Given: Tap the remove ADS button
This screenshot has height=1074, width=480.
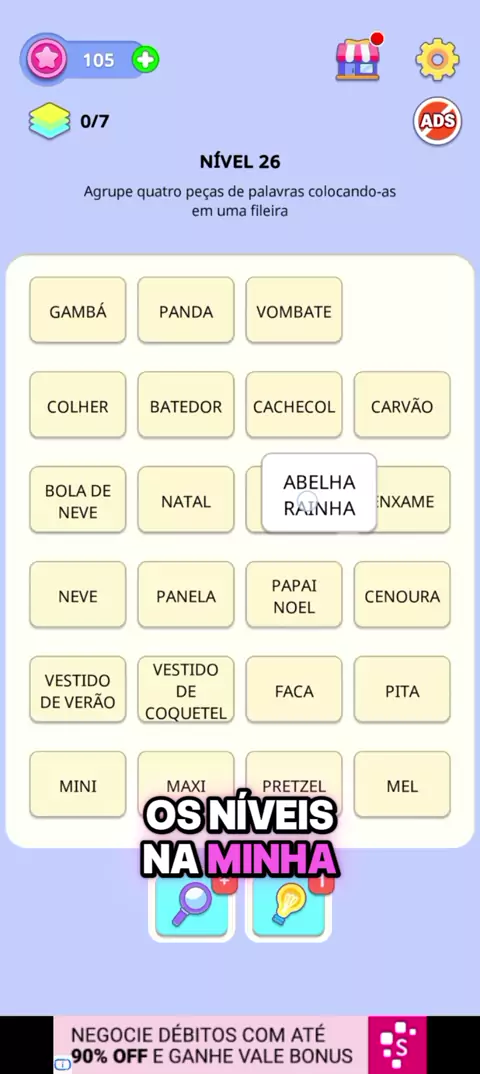Looking at the screenshot, I should click(438, 121).
